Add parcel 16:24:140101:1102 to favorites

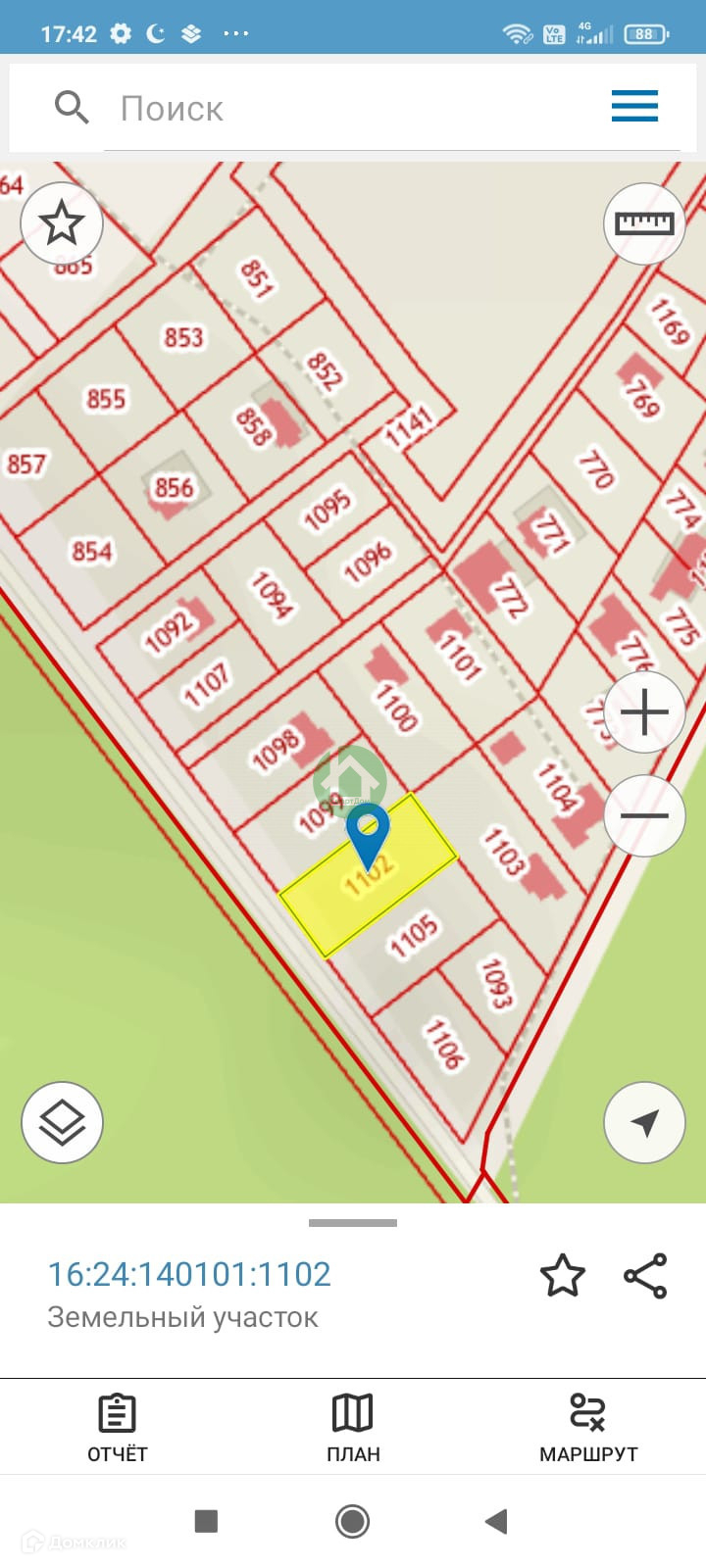pyautogui.click(x=563, y=1276)
